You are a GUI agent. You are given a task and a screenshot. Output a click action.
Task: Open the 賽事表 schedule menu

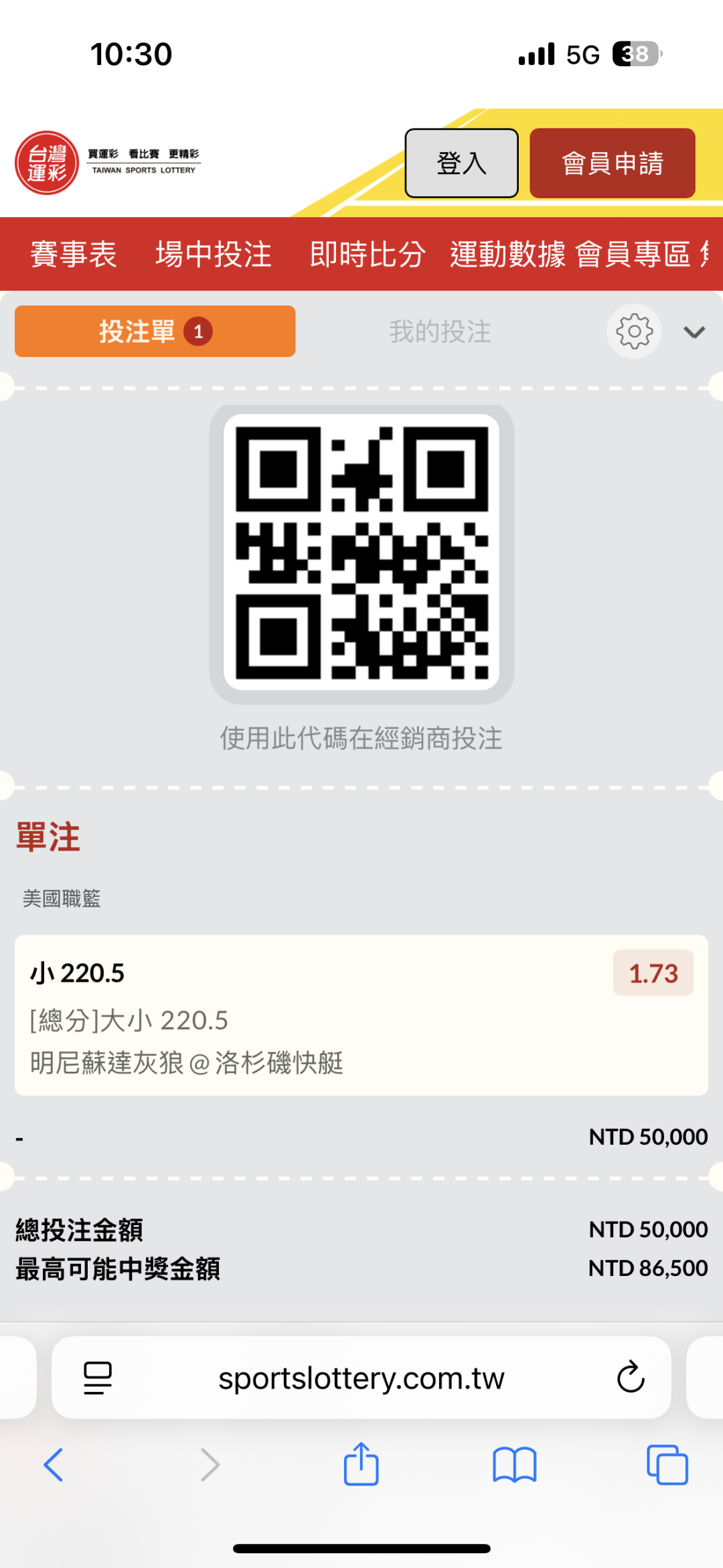pyautogui.click(x=74, y=255)
